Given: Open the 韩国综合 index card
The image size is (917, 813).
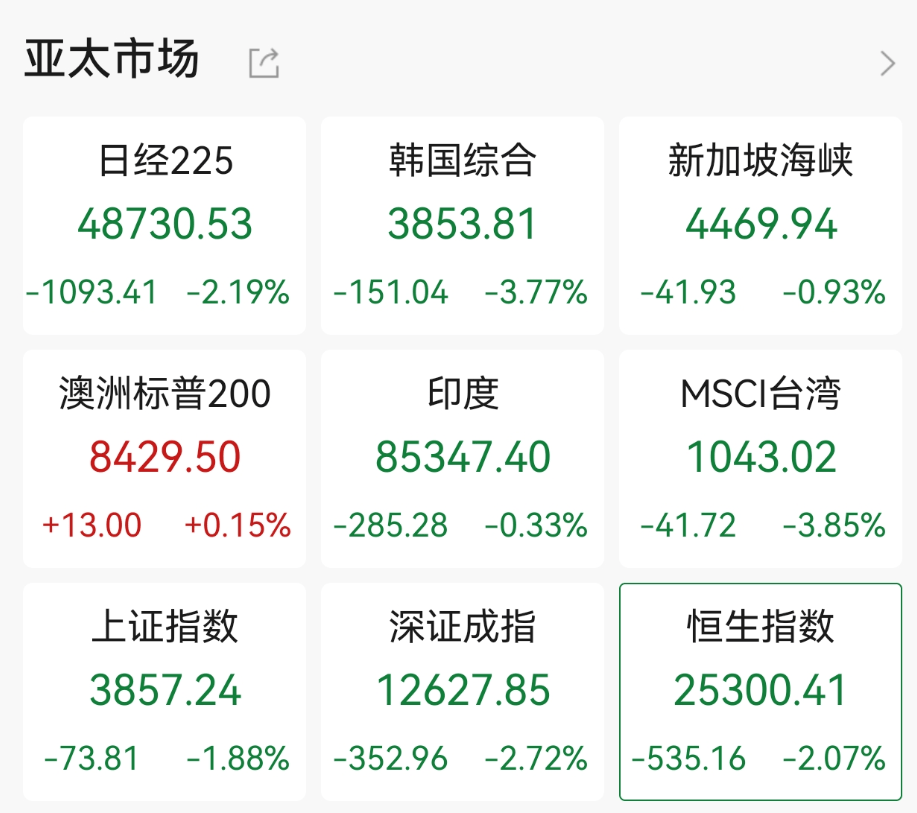Looking at the screenshot, I should pyautogui.click(x=462, y=225).
